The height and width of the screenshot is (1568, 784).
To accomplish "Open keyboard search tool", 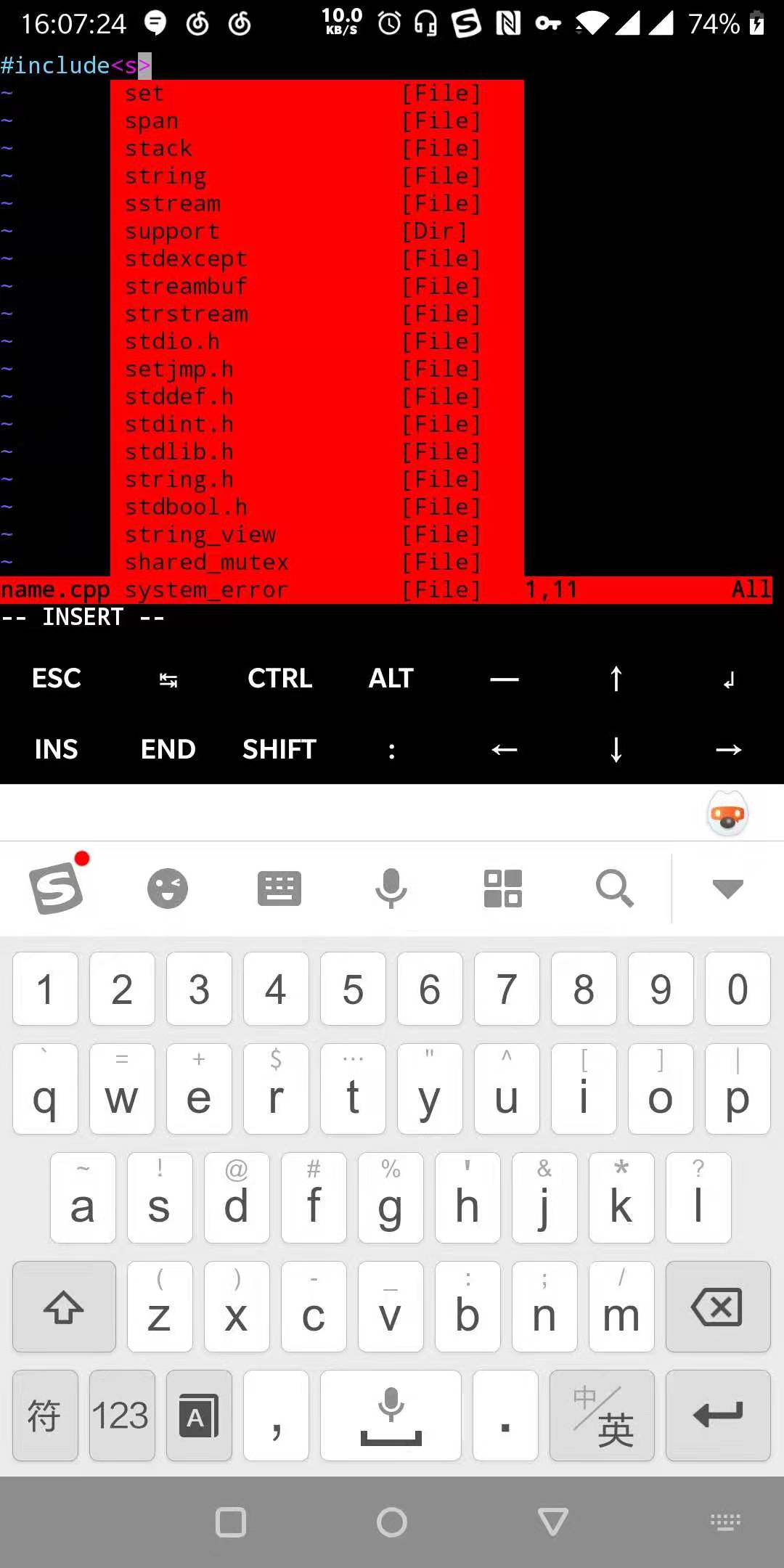I will (615, 888).
